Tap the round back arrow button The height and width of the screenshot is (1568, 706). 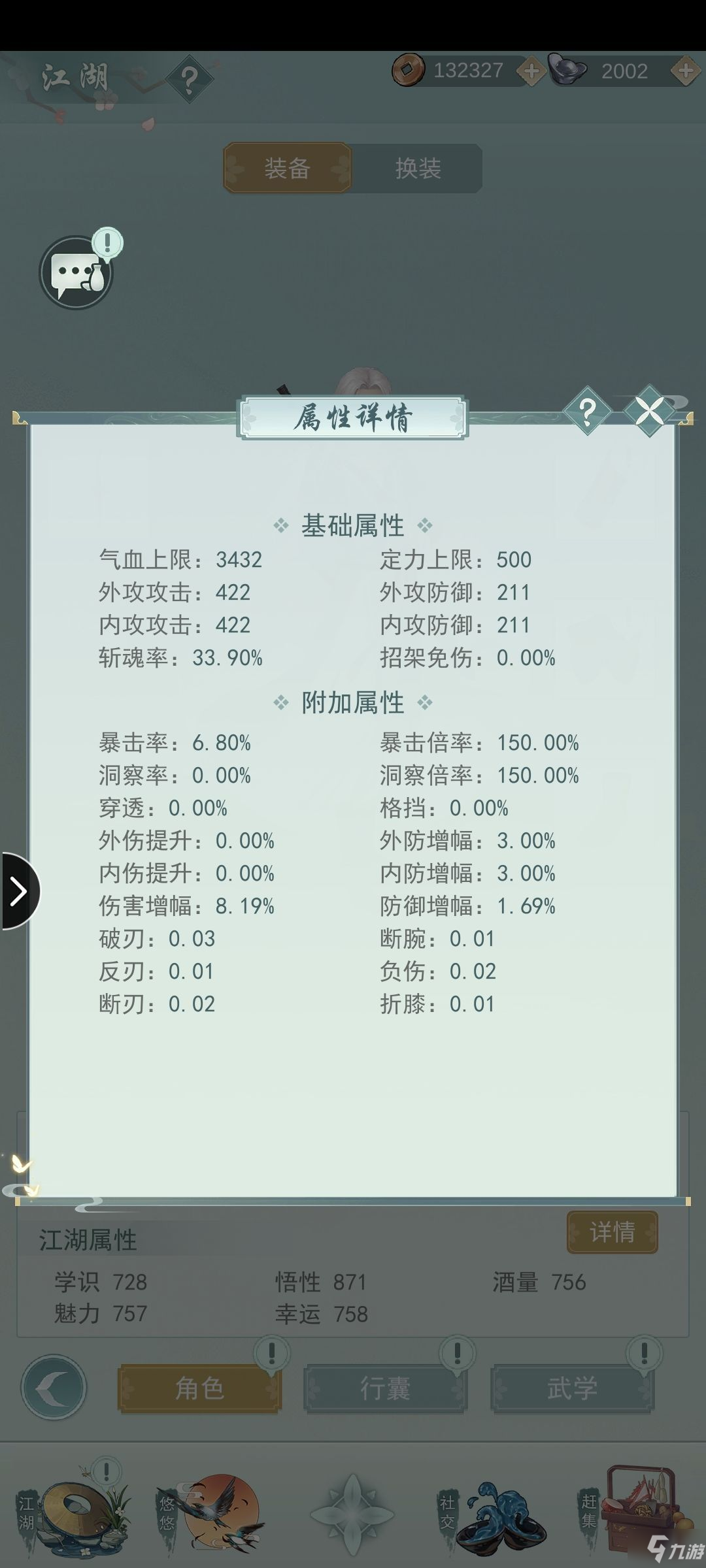[x=54, y=1388]
